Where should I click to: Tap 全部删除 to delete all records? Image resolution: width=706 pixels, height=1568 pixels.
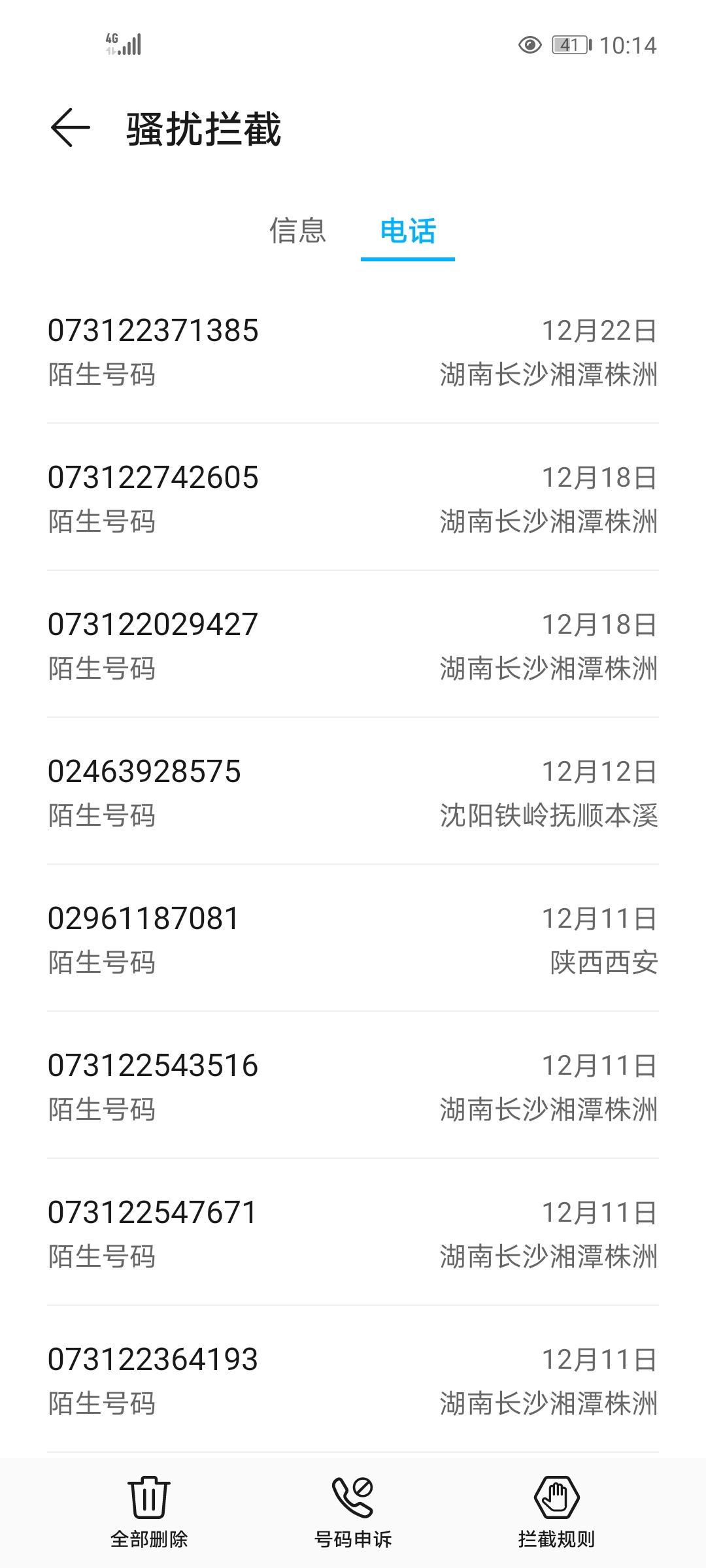click(149, 1512)
